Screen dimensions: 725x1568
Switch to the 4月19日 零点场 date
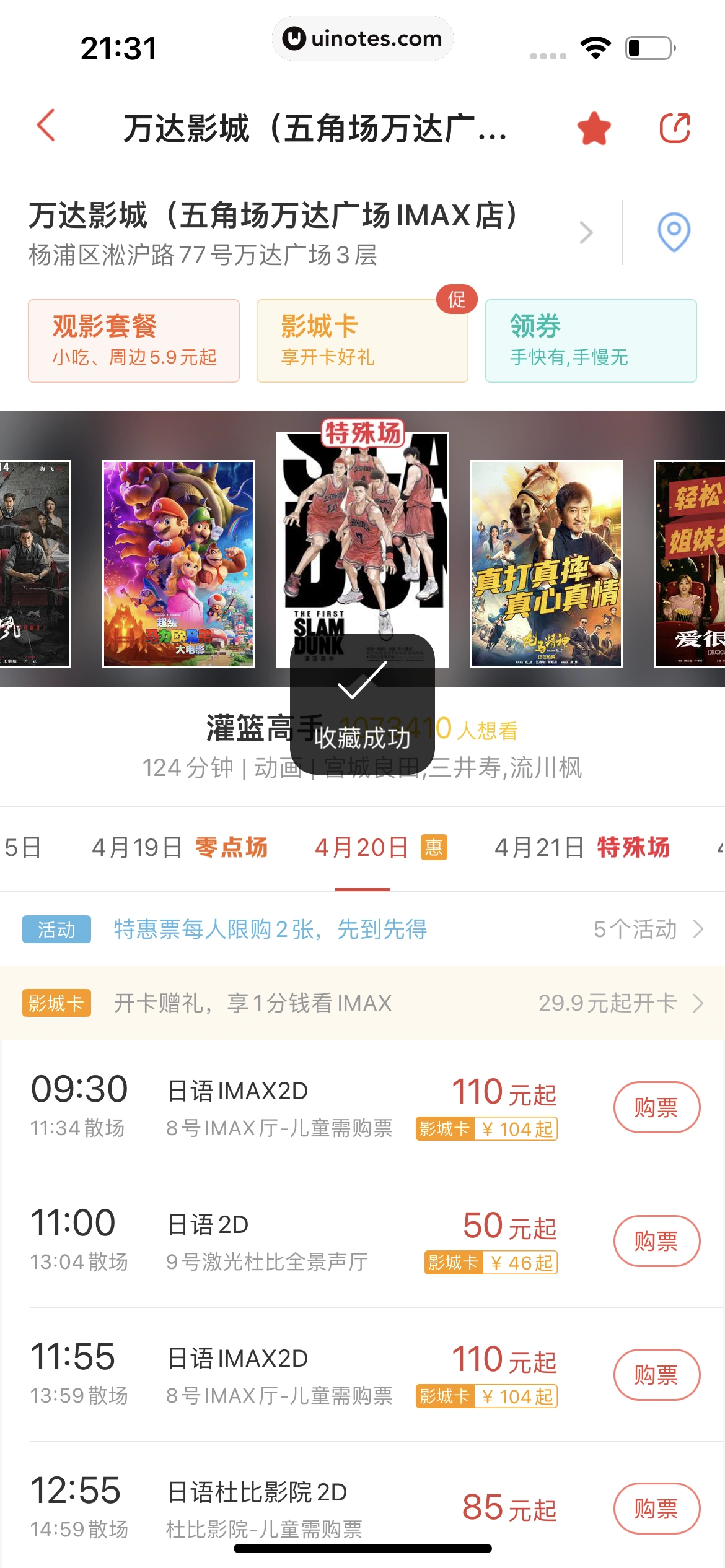[x=179, y=848]
